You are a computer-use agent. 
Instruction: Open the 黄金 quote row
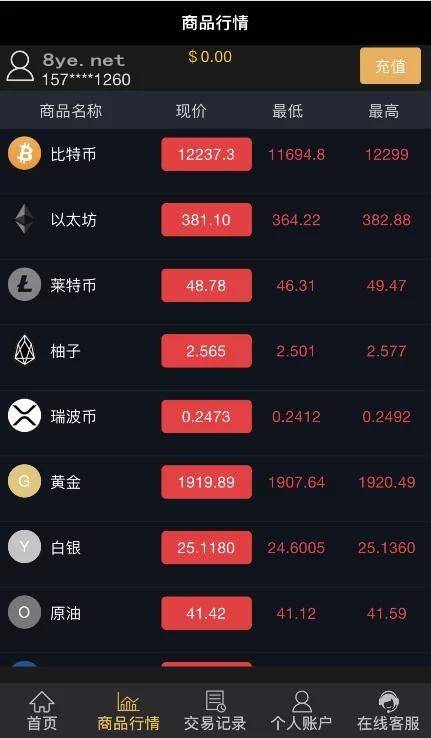click(x=216, y=482)
